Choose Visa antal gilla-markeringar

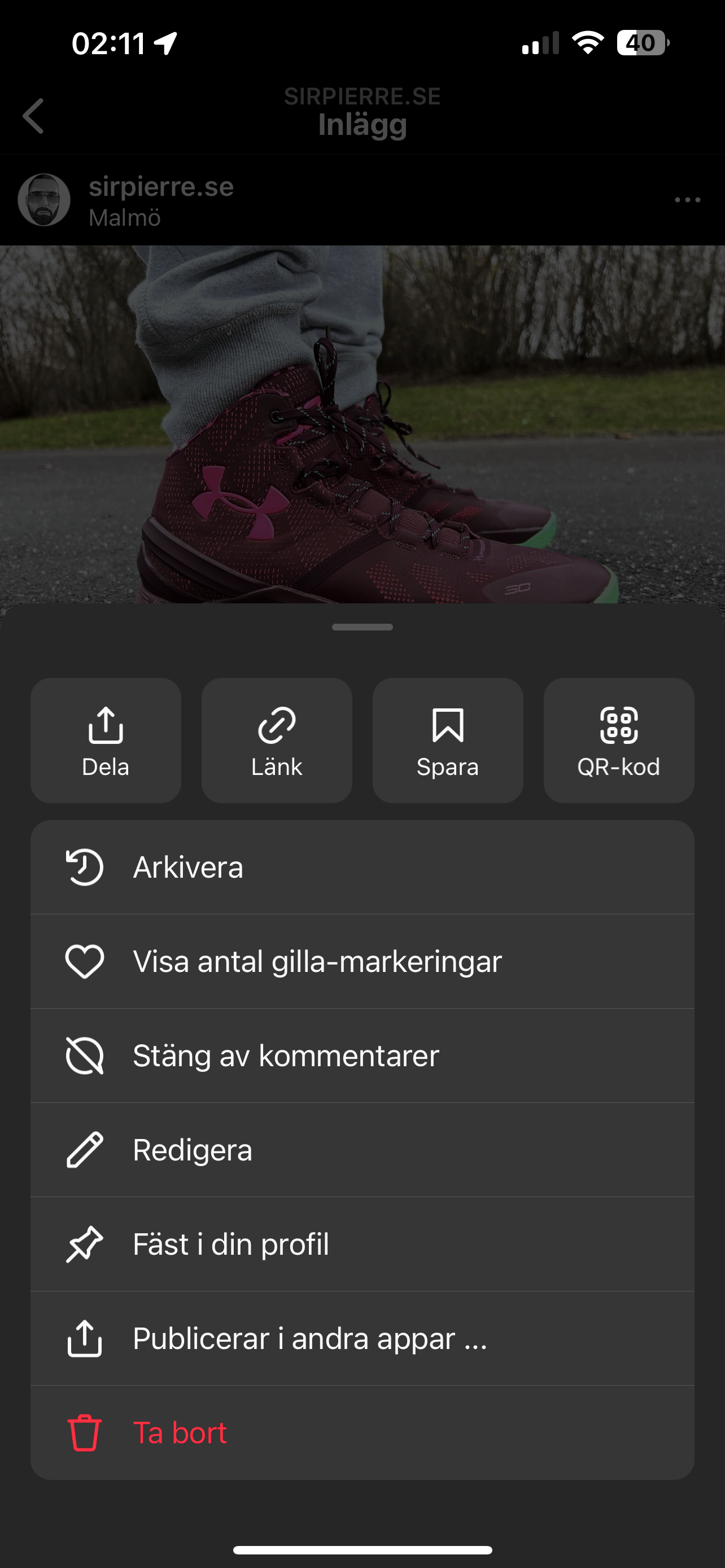(362, 961)
